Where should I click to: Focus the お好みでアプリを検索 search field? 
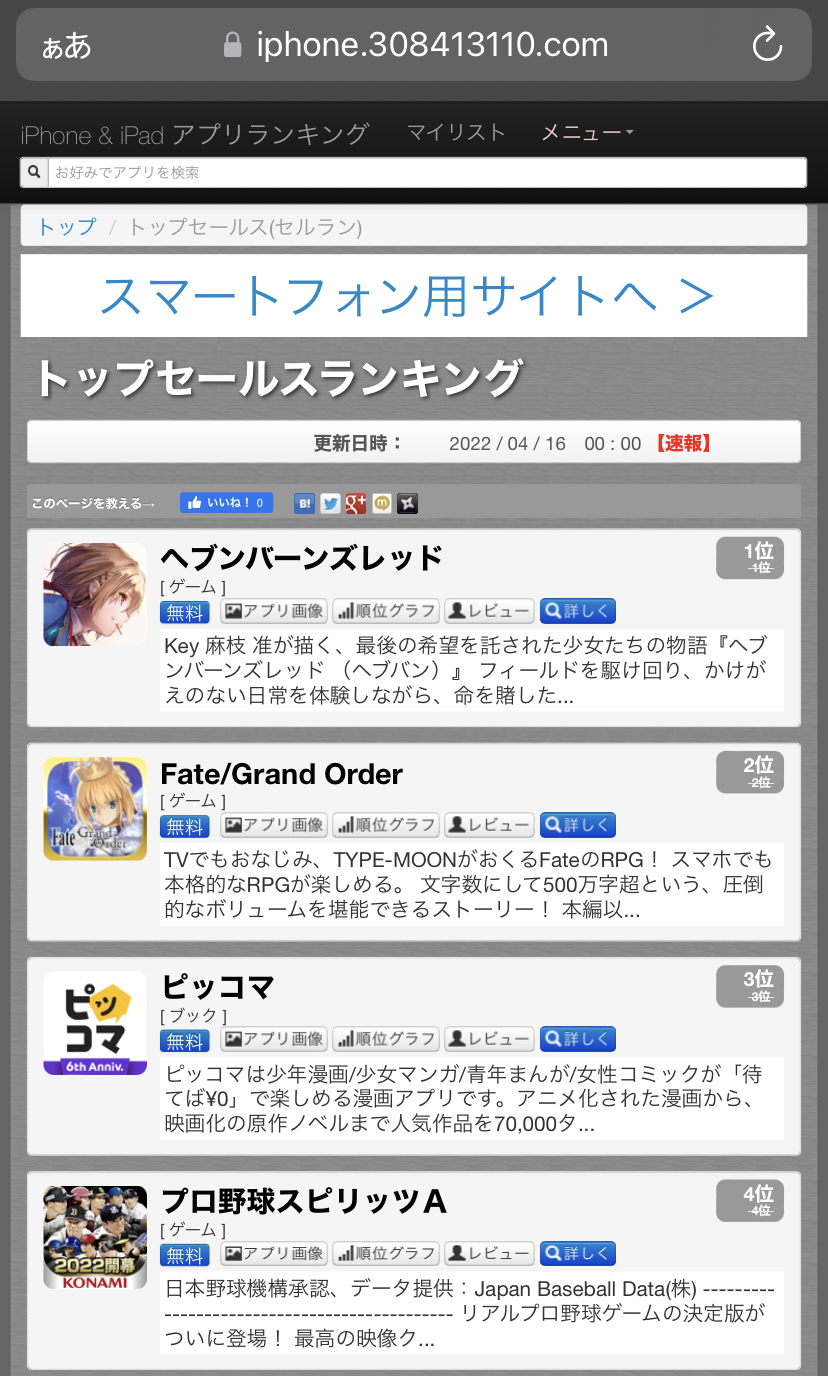(425, 172)
